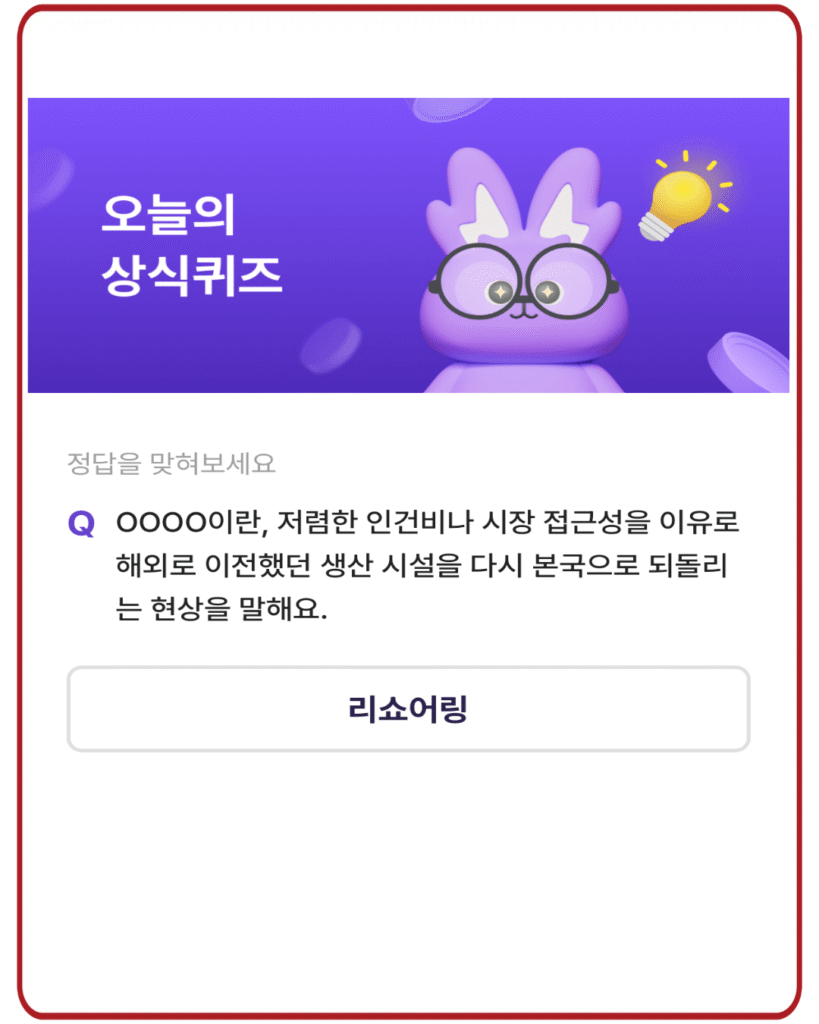Select the answer 리쇼어링
The height and width of the screenshot is (1024, 819).
pos(408,709)
